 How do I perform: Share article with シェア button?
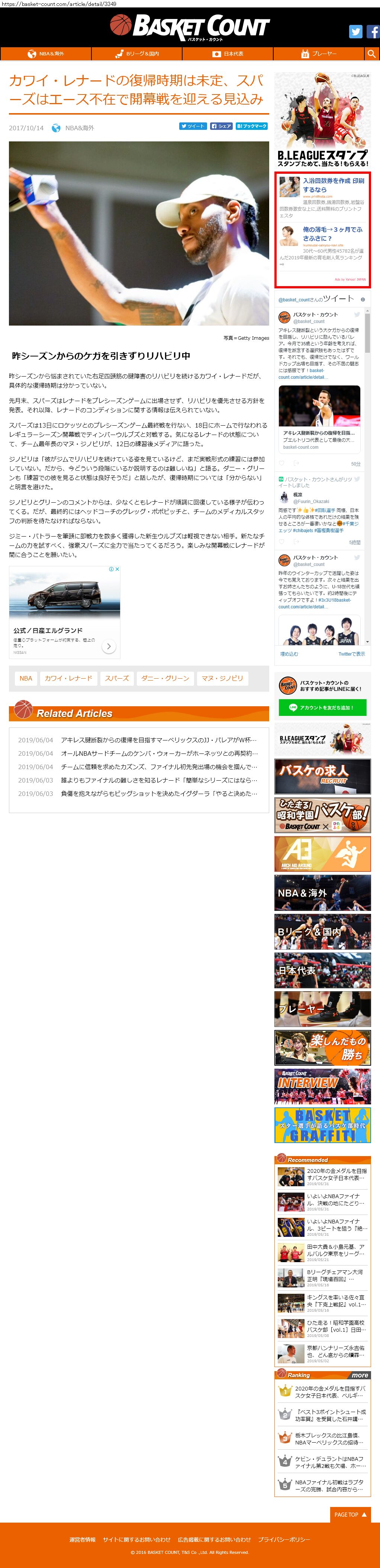[221, 126]
